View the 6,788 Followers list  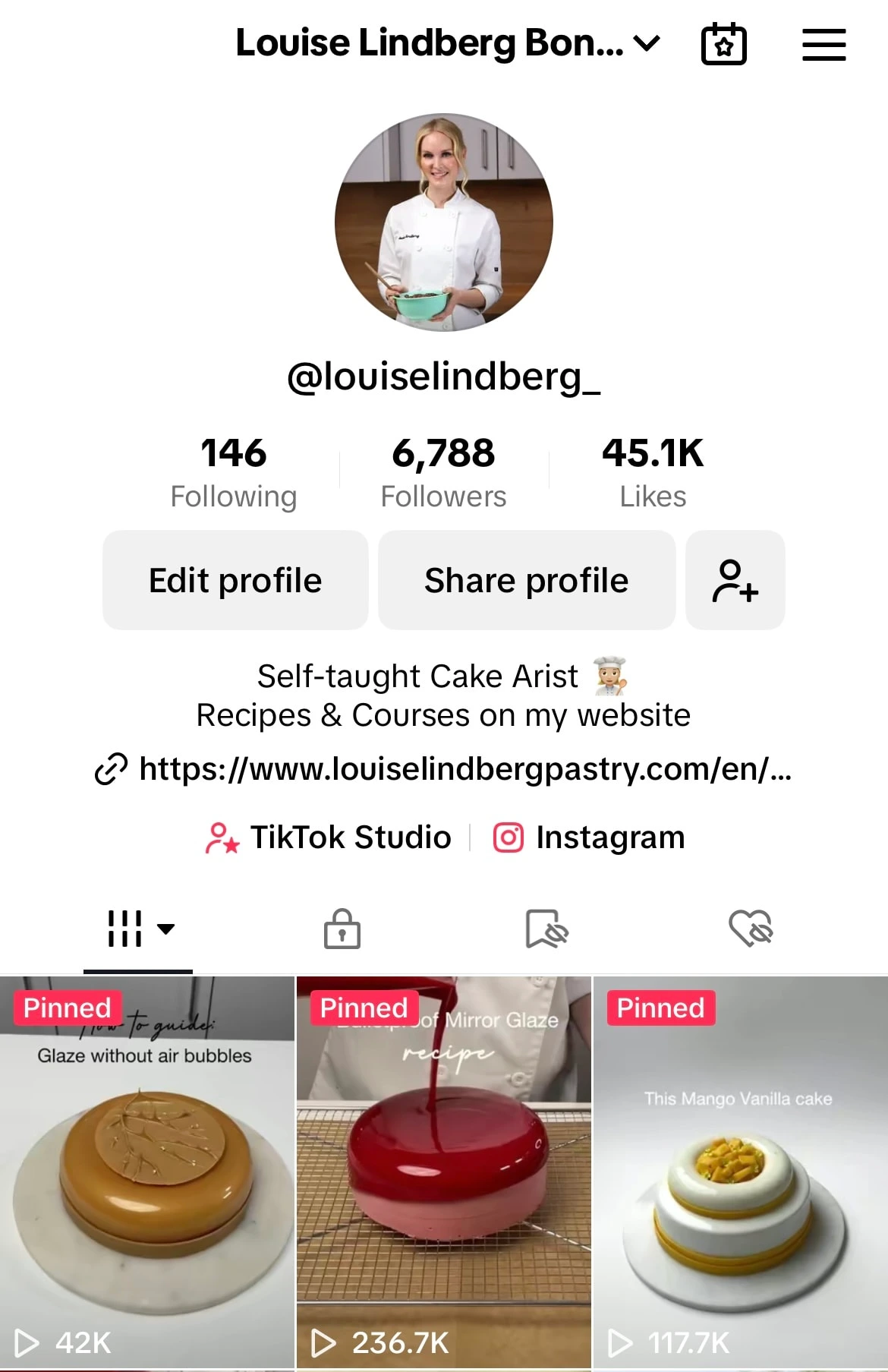tap(443, 472)
